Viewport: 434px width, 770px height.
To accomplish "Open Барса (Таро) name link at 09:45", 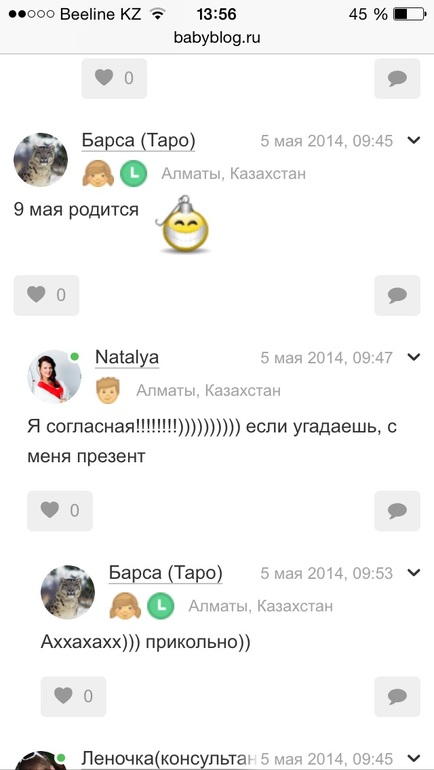I will pyautogui.click(x=138, y=141).
